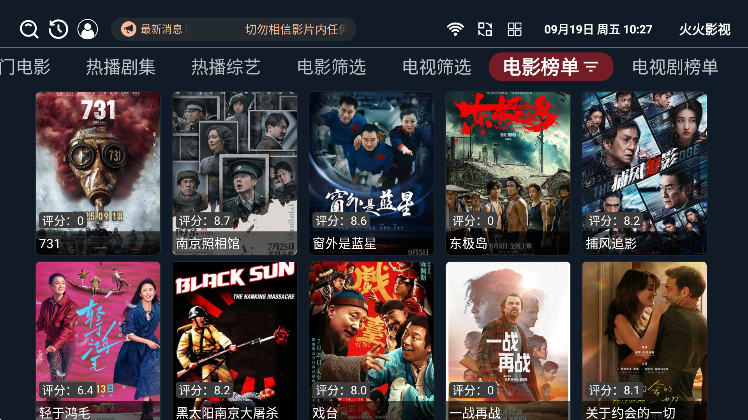The height and width of the screenshot is (420, 748).
Task: Open the movie 东极岛
Action: pos(508,172)
